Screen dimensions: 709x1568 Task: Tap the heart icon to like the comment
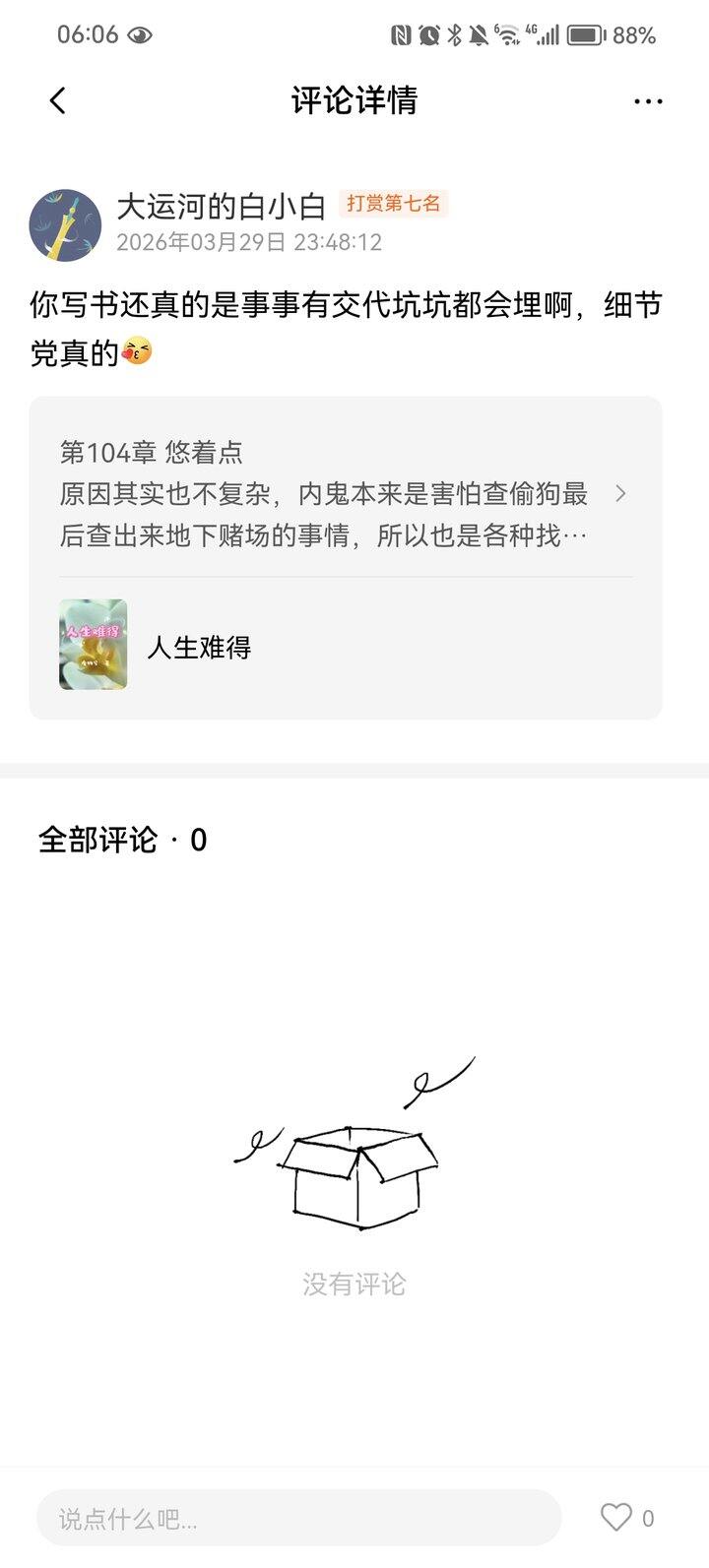(x=618, y=1517)
